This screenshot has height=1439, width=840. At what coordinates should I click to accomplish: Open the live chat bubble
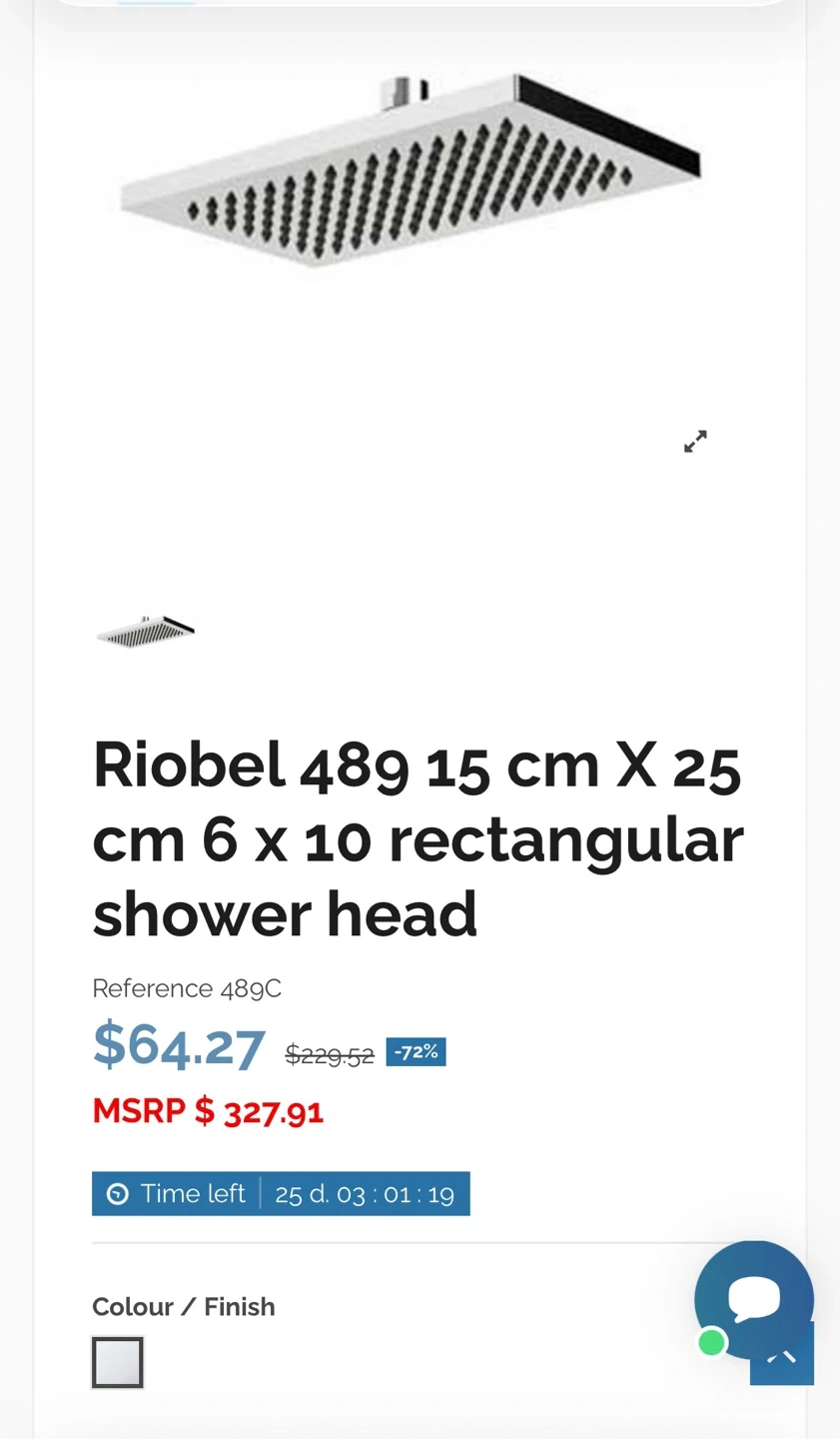pos(752,1296)
